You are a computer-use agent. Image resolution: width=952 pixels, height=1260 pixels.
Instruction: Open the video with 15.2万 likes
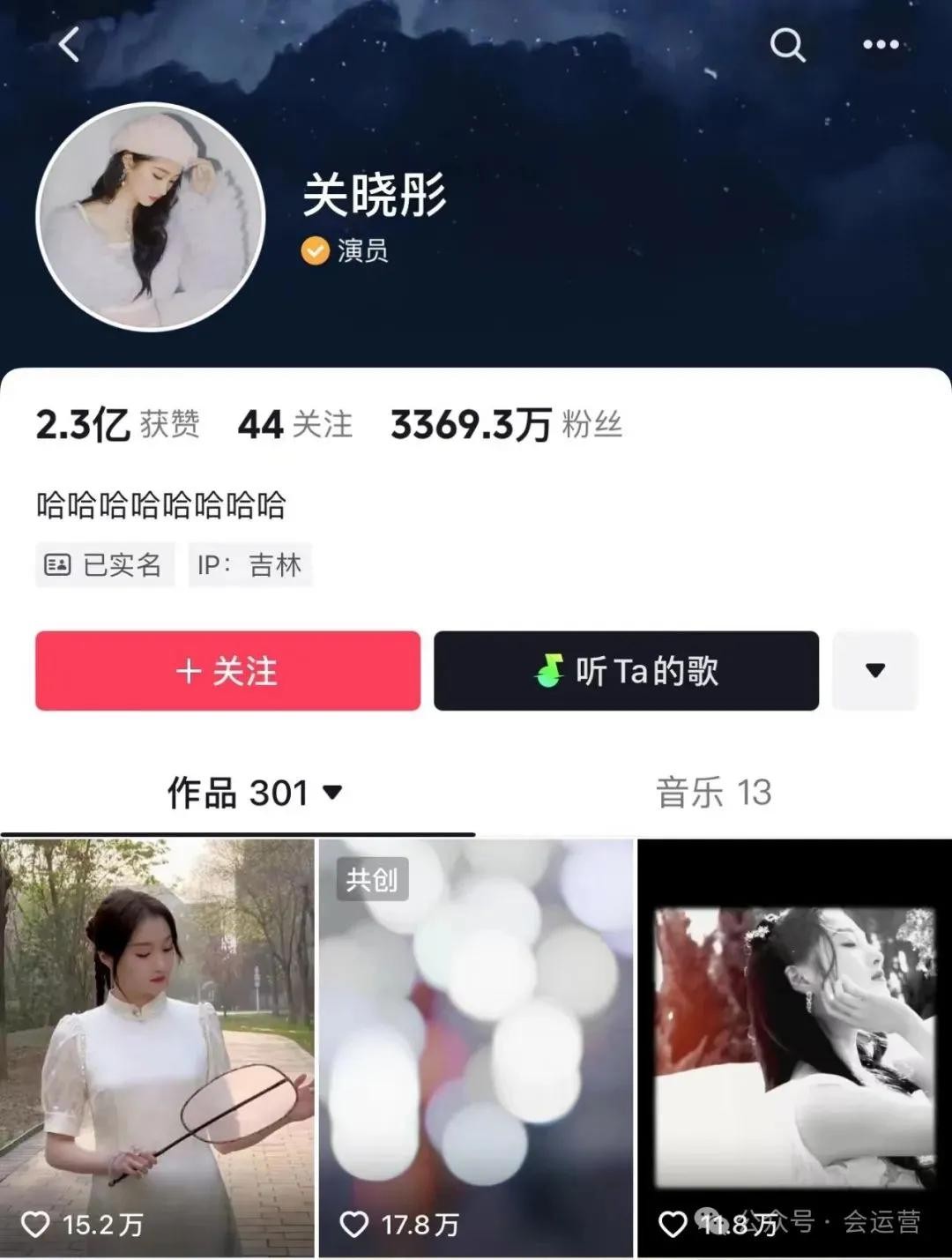[157, 1048]
